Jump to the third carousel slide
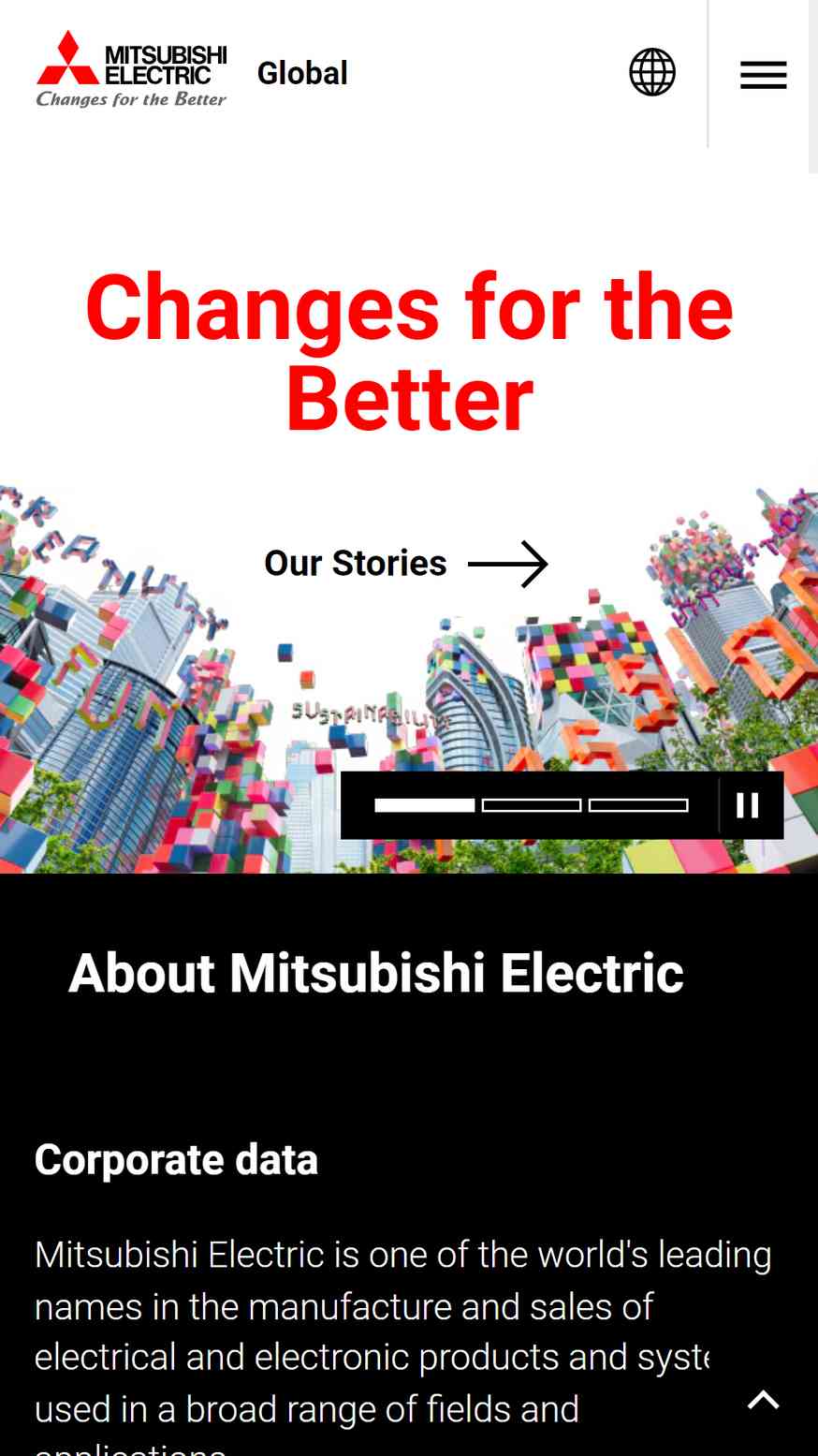Screen dimensions: 818x1456 [638, 805]
